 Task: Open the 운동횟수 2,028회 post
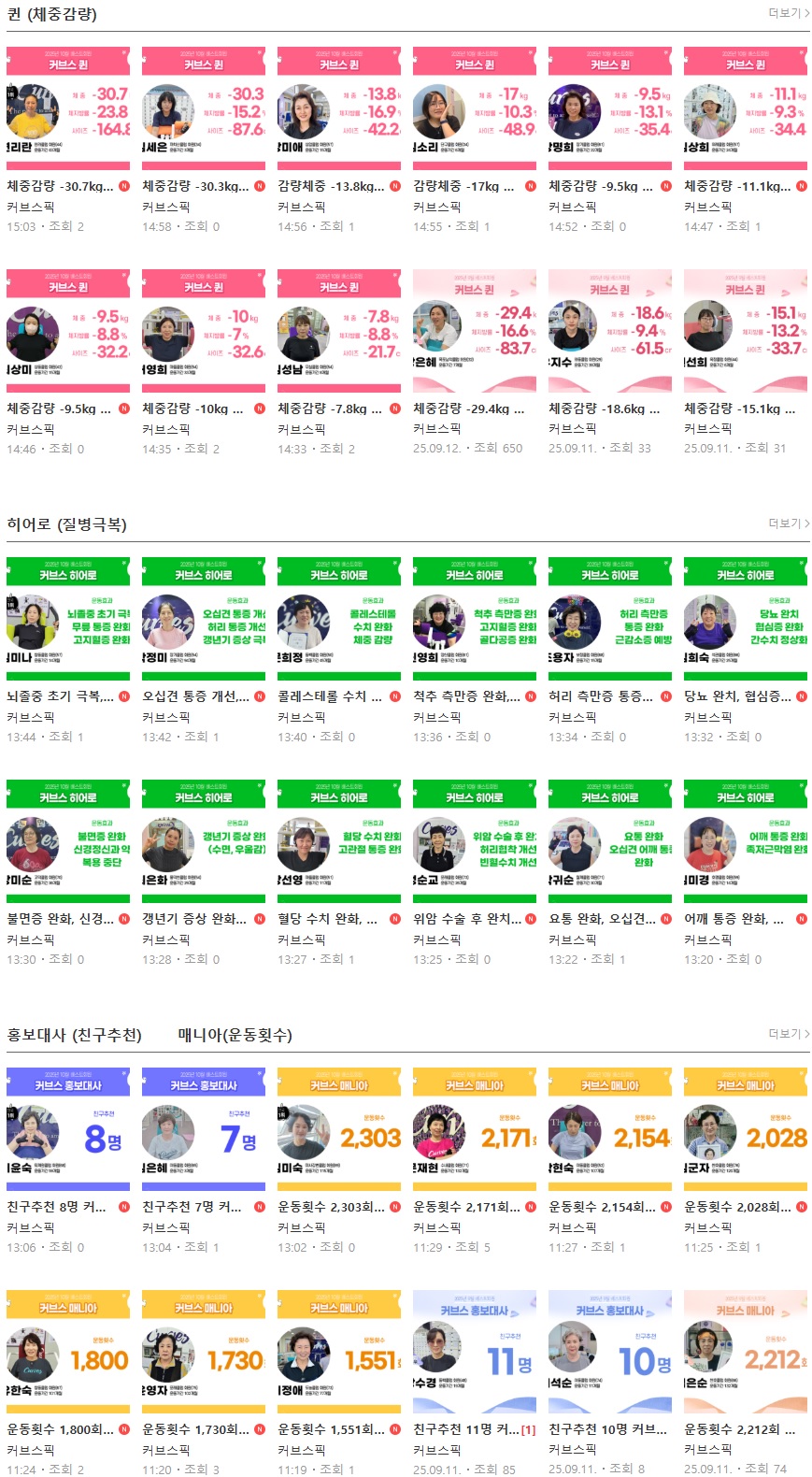(737, 1207)
